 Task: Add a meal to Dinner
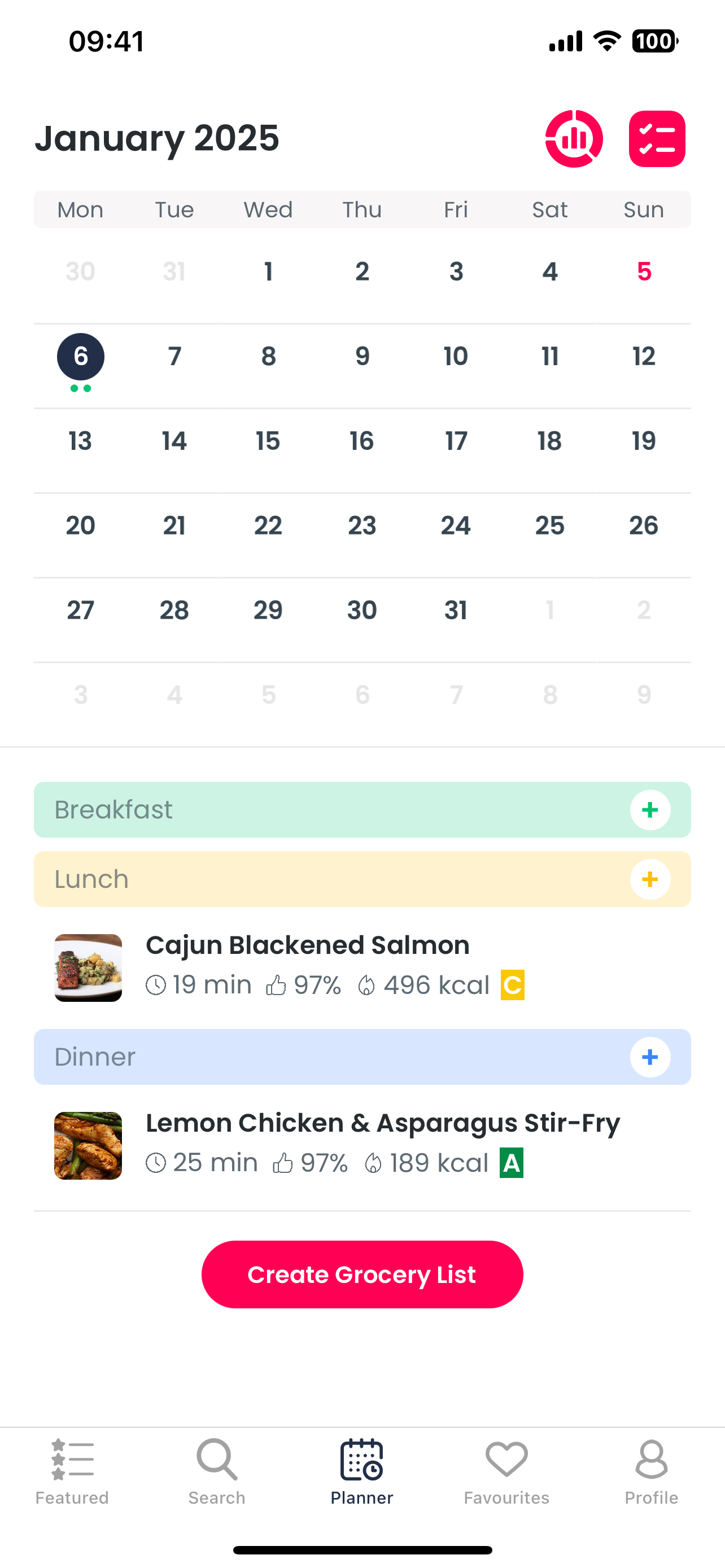point(650,1057)
